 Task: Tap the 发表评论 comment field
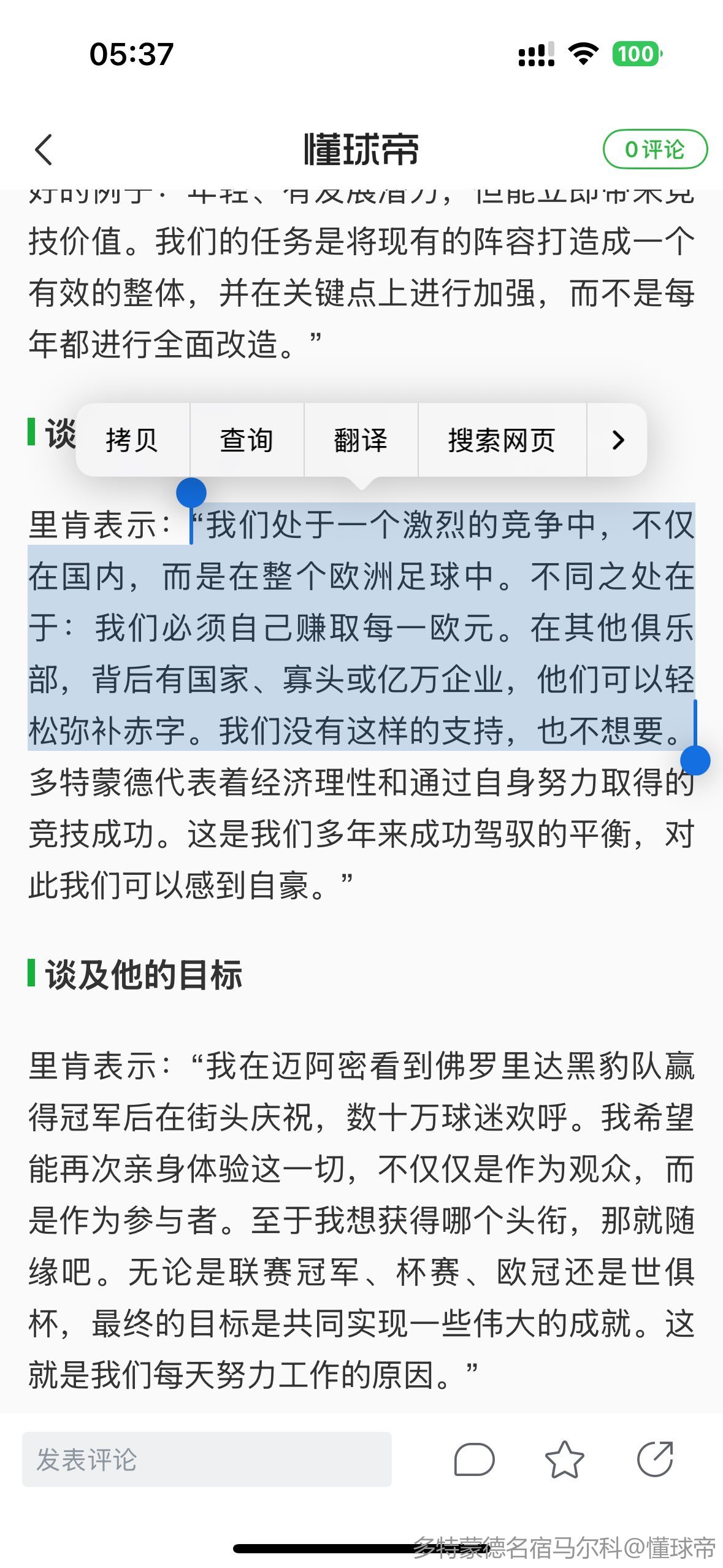pos(207,1459)
